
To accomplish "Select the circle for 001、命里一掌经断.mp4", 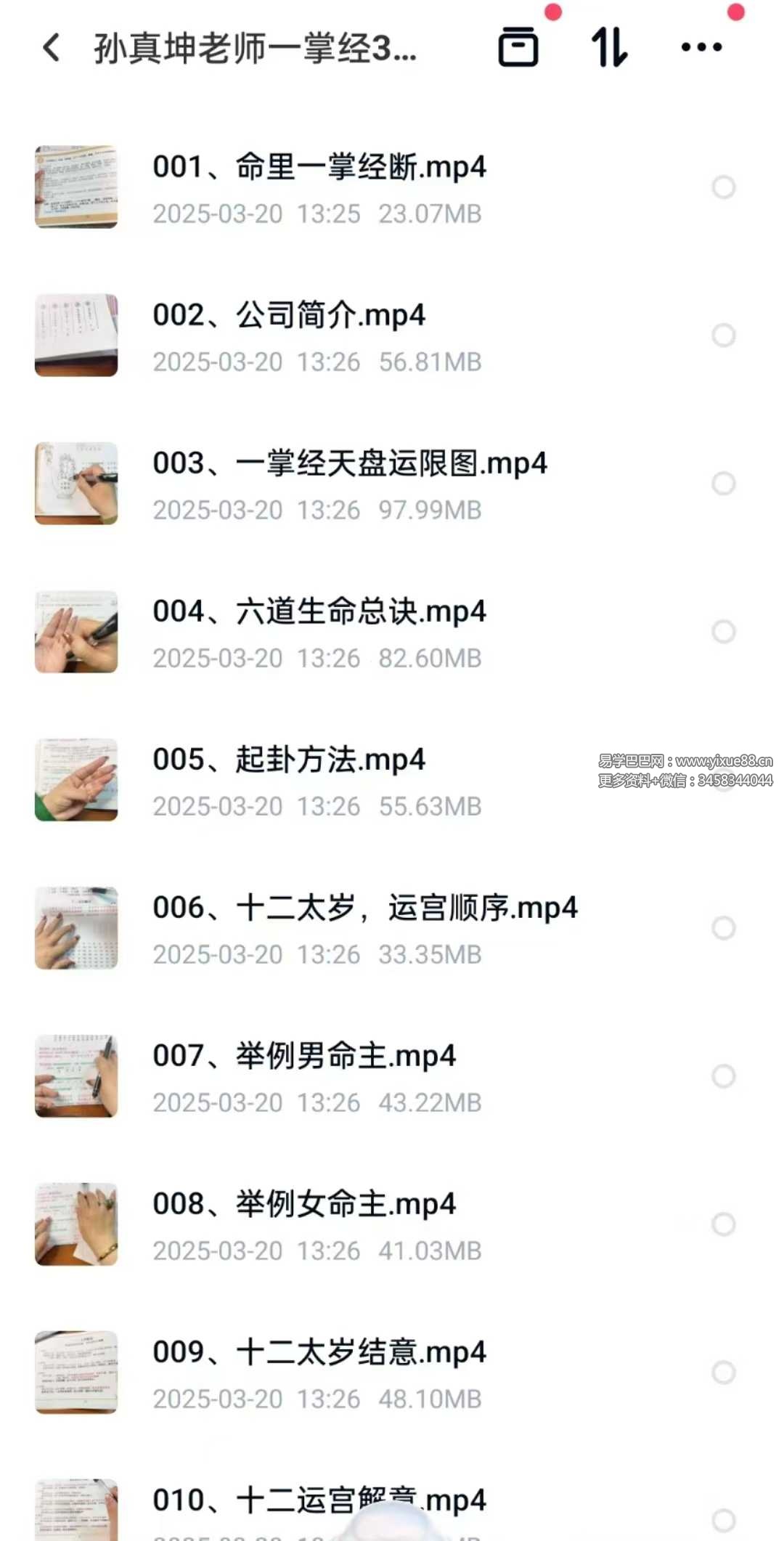I will (x=723, y=187).
